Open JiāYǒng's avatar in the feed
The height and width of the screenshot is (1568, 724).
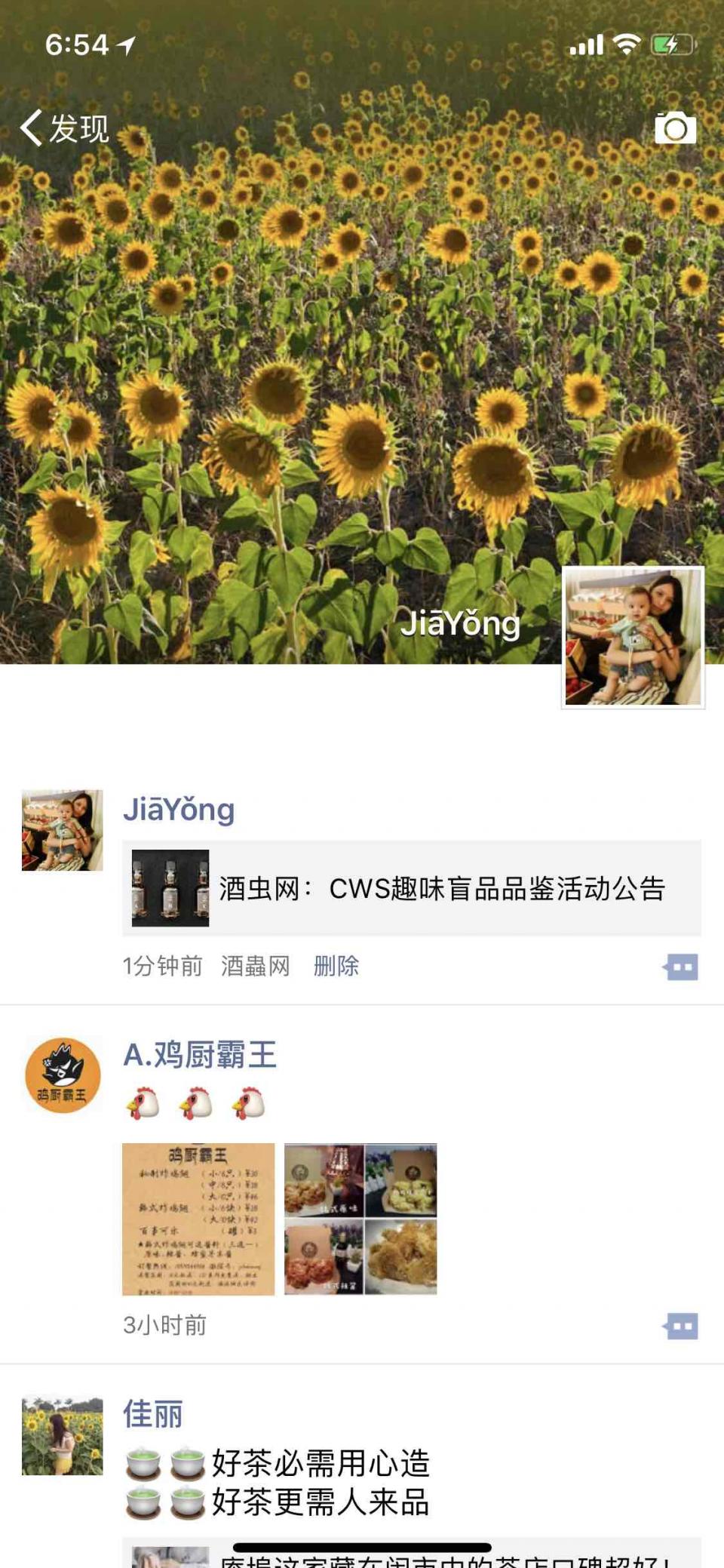tap(62, 830)
